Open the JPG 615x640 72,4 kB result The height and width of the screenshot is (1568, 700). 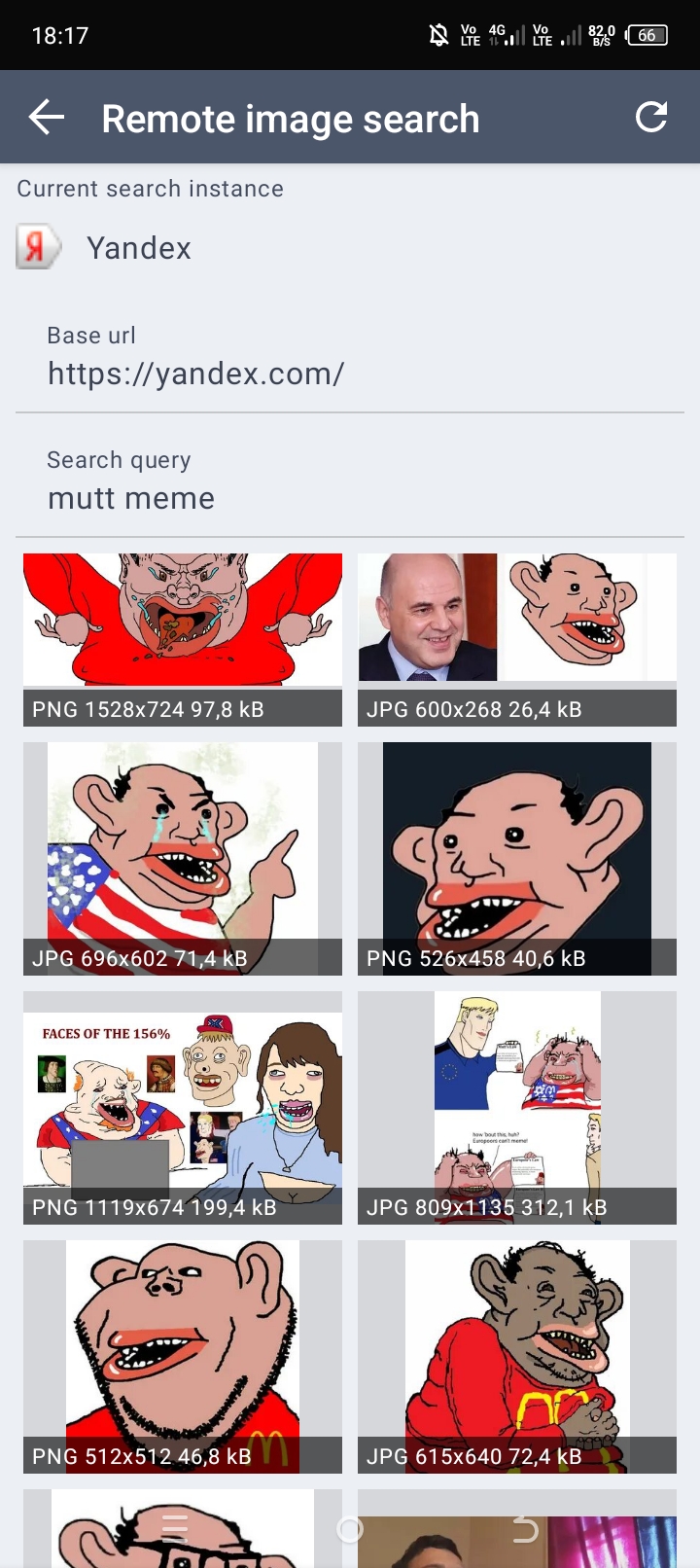517,1357
